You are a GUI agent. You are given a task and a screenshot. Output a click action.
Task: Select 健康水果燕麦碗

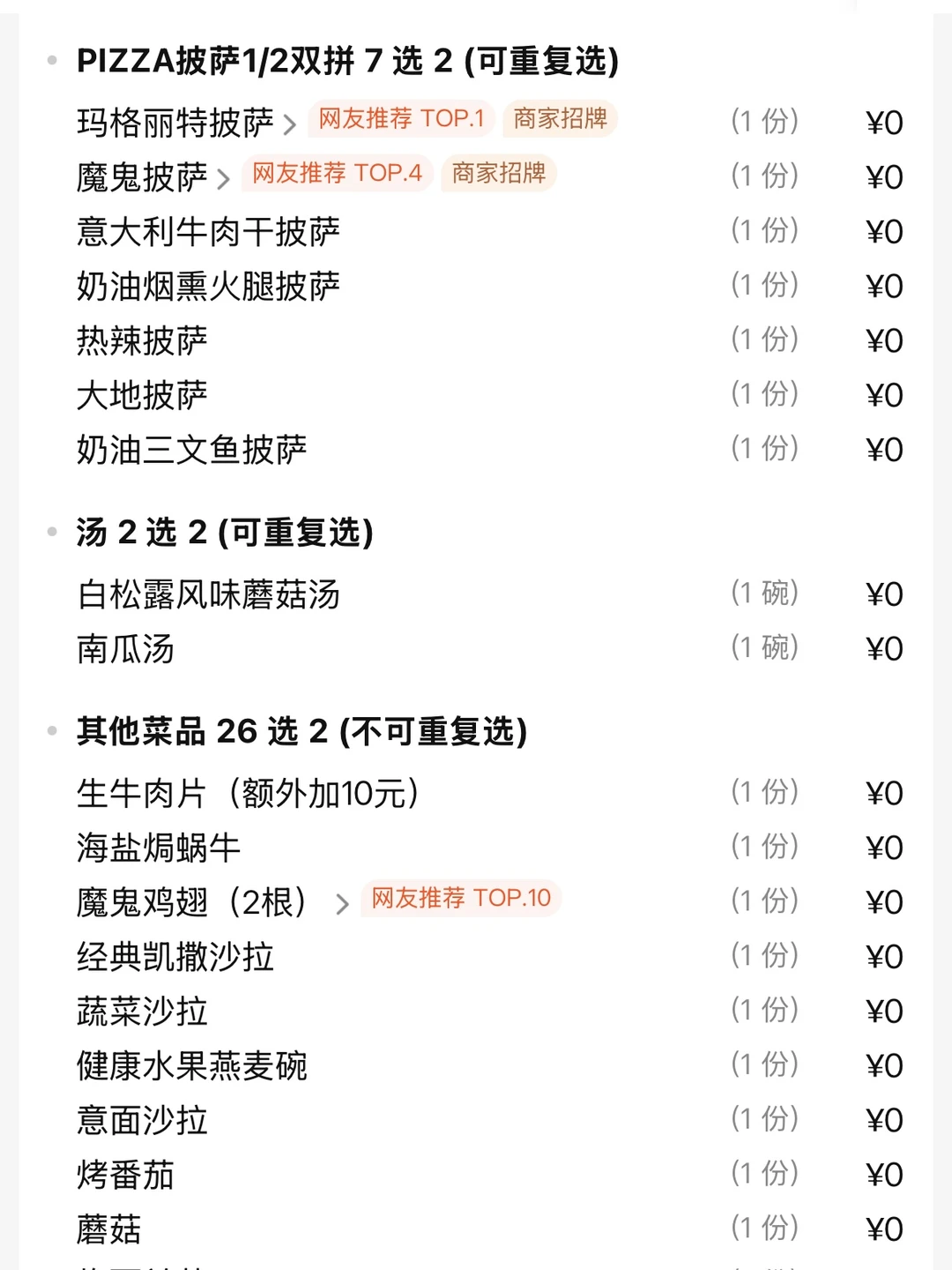191,1066
